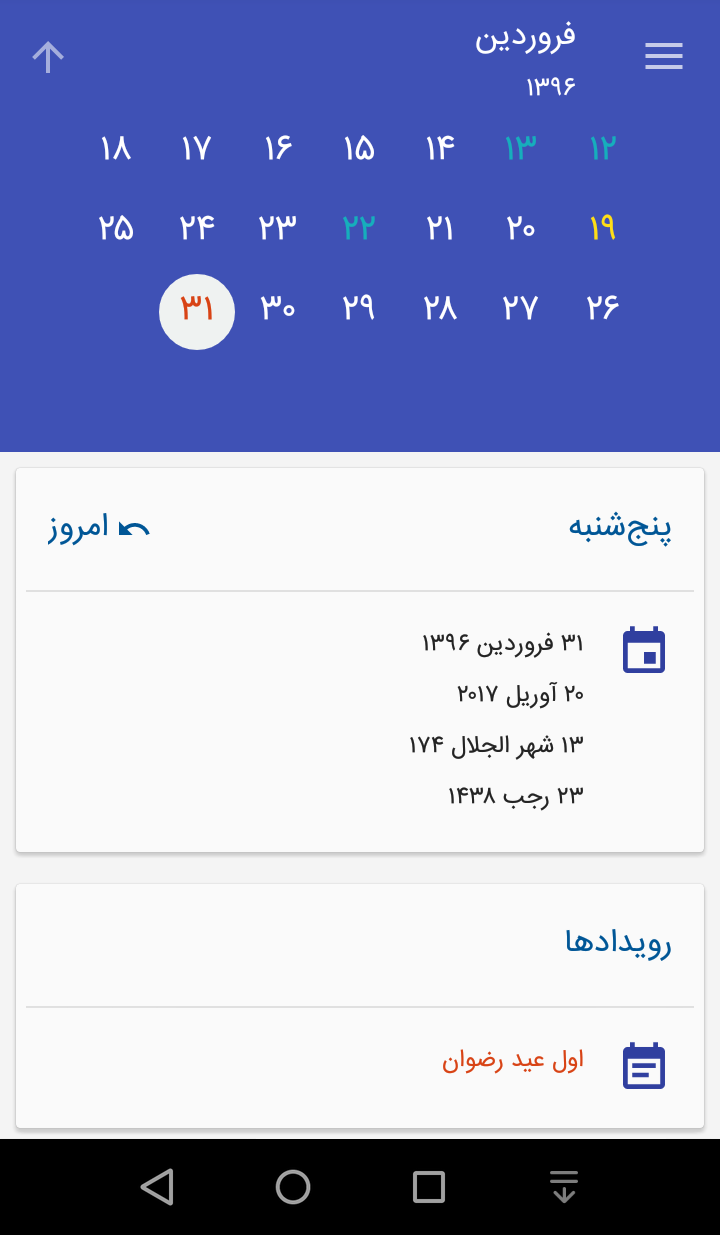Select day ۲۲ in the calendar
This screenshot has height=1235, width=720.
point(358,229)
